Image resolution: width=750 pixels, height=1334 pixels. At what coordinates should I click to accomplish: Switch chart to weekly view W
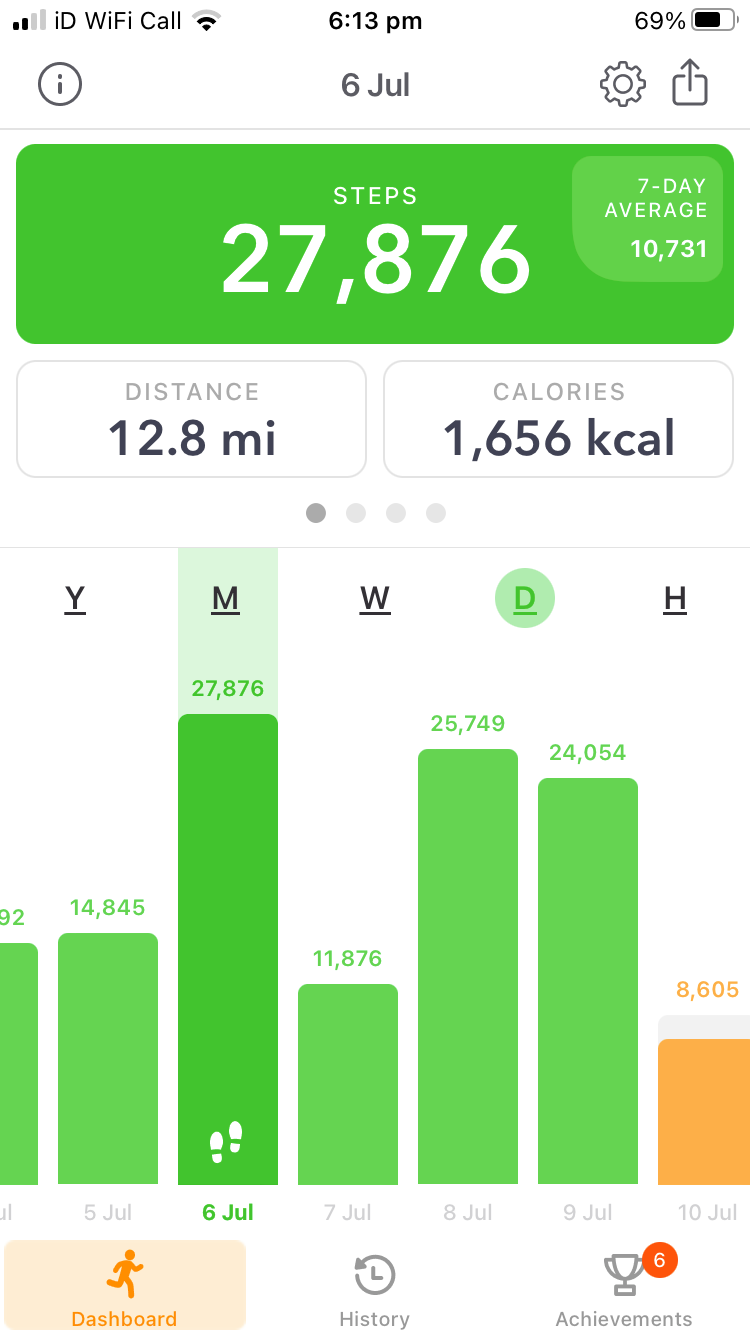375,599
